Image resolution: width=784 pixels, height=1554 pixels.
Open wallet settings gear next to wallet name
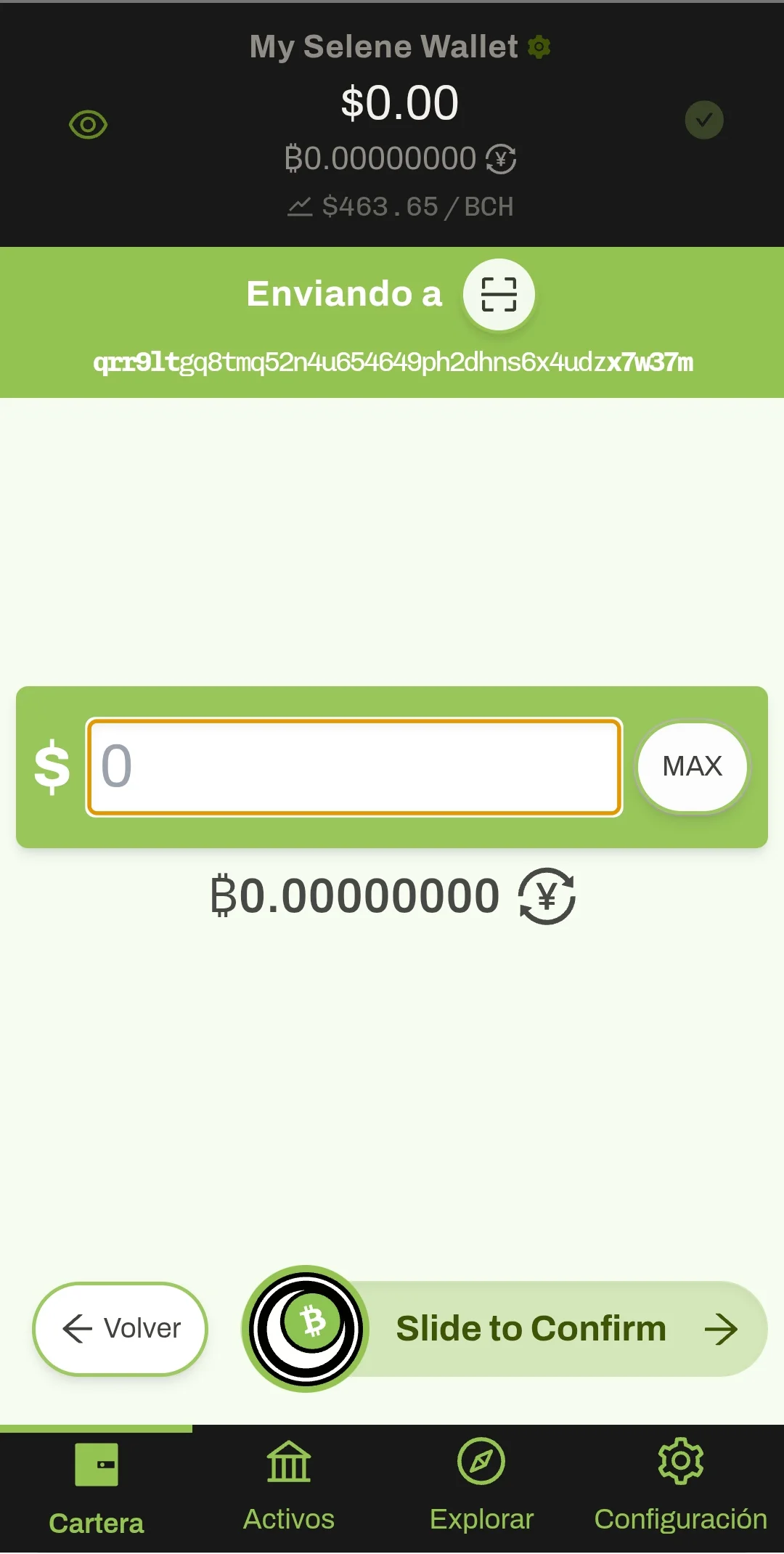pos(539,47)
